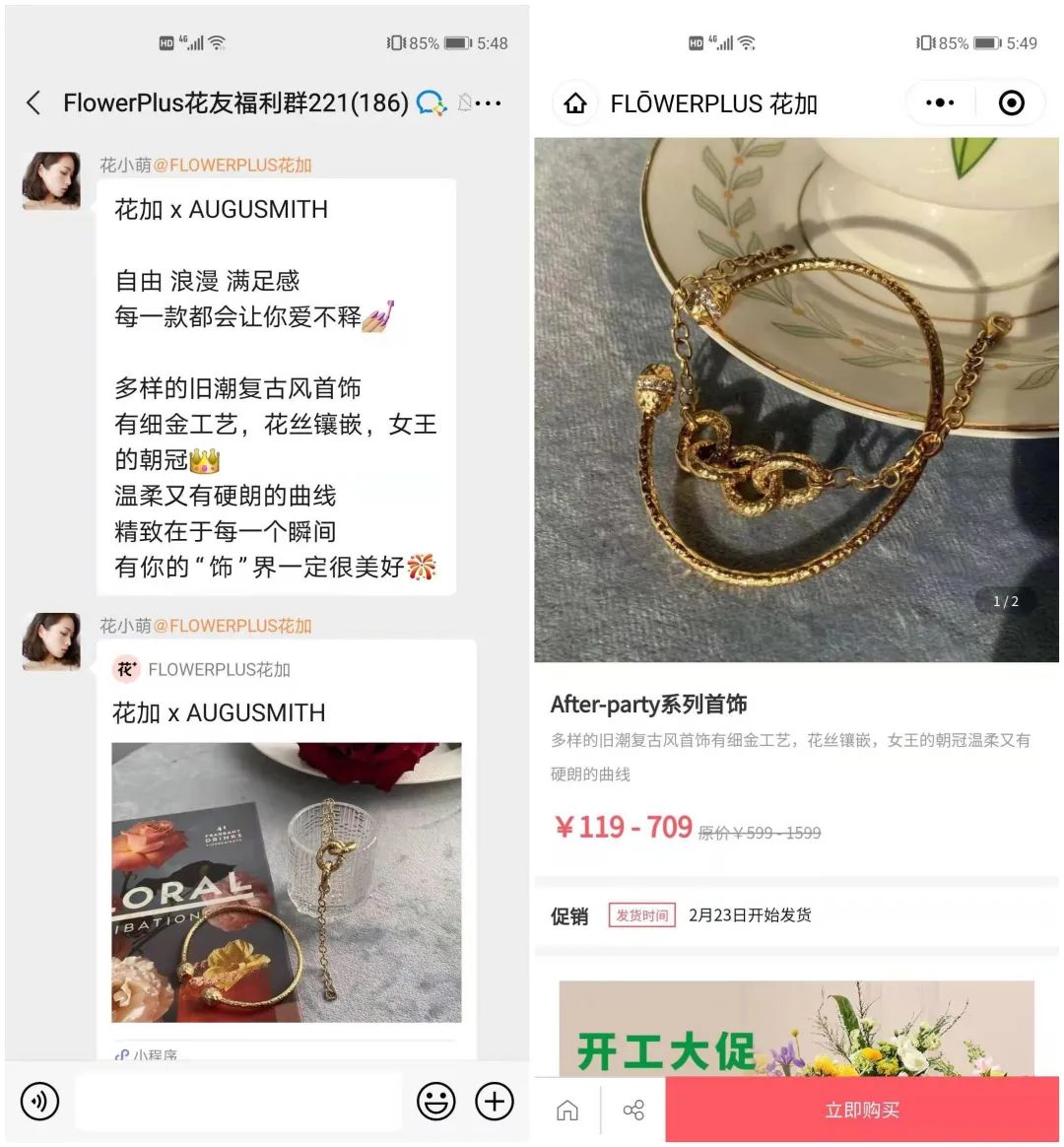Screen dimensions: 1064x1147
Task: Tap 立即购买 to buy the jewelry now
Action: tap(863, 1110)
